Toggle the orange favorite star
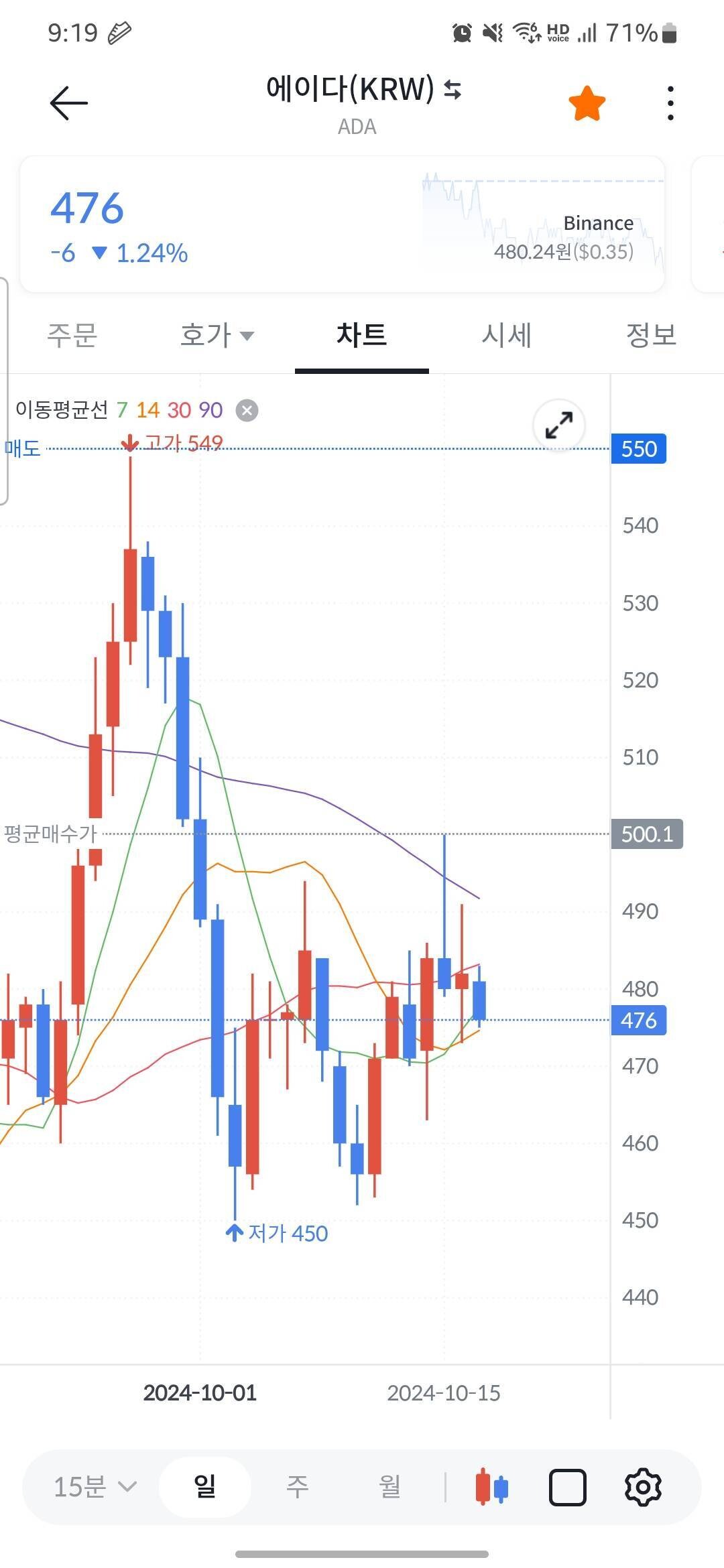Screen dimensions: 724x1568 pos(587,104)
